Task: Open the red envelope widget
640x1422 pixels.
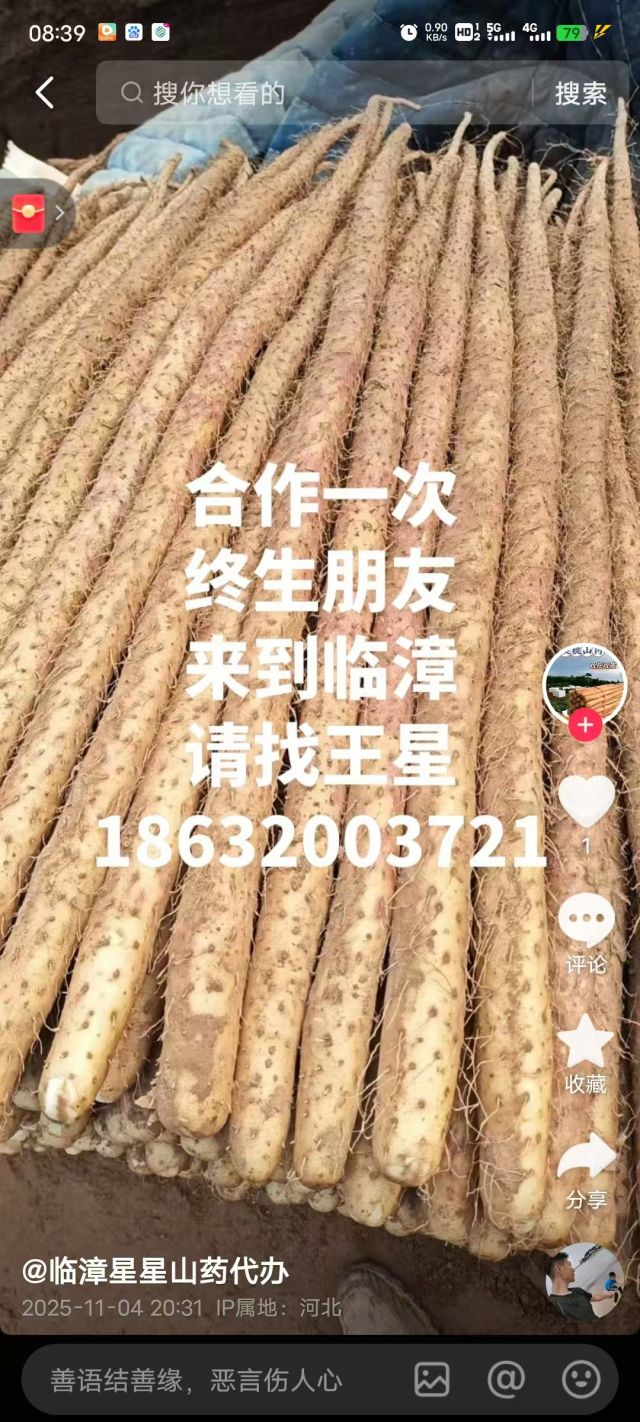Action: point(30,213)
